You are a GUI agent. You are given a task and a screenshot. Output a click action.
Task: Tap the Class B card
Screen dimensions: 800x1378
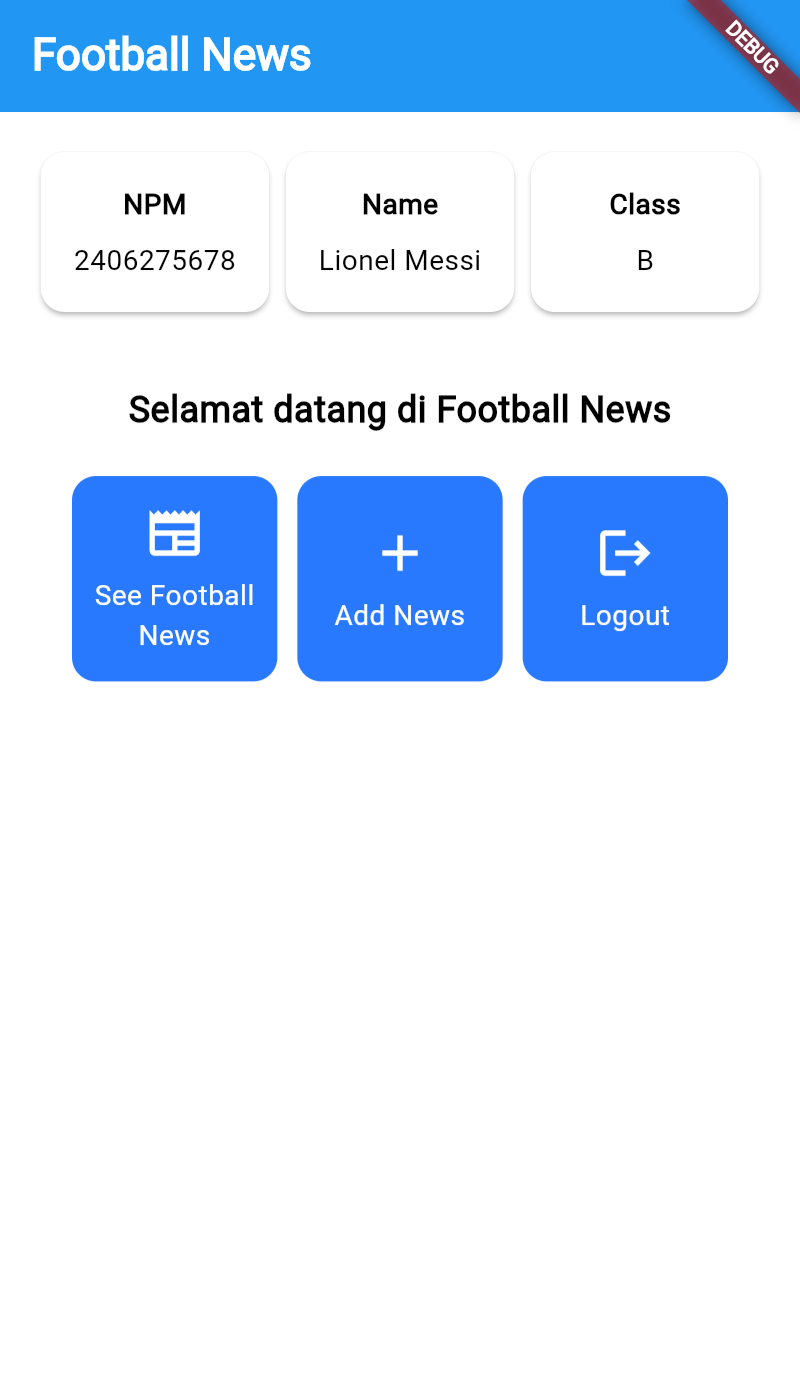click(644, 231)
